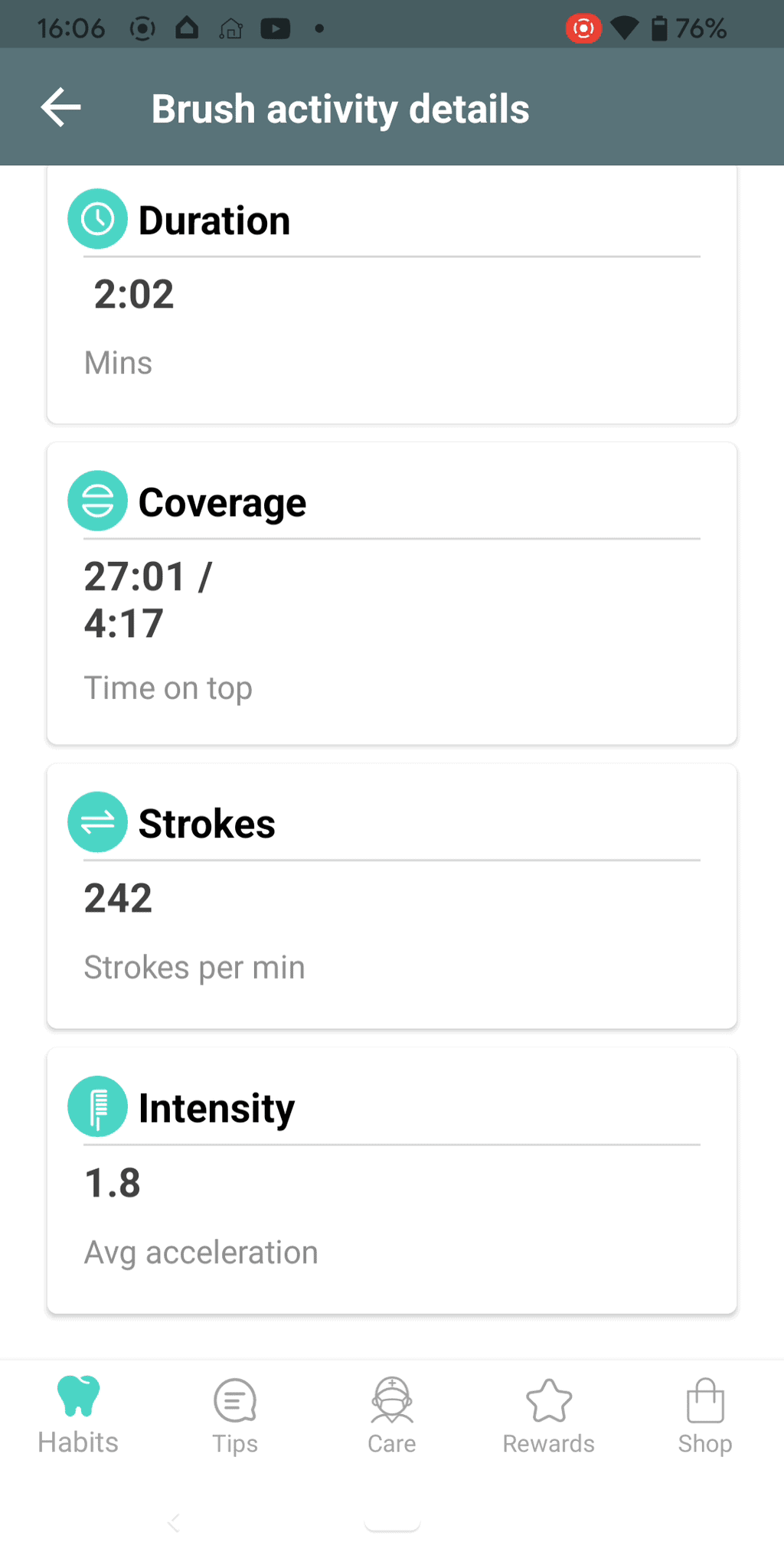784x1568 pixels.
Task: Switch to the Habits tab
Action: tap(78, 1416)
